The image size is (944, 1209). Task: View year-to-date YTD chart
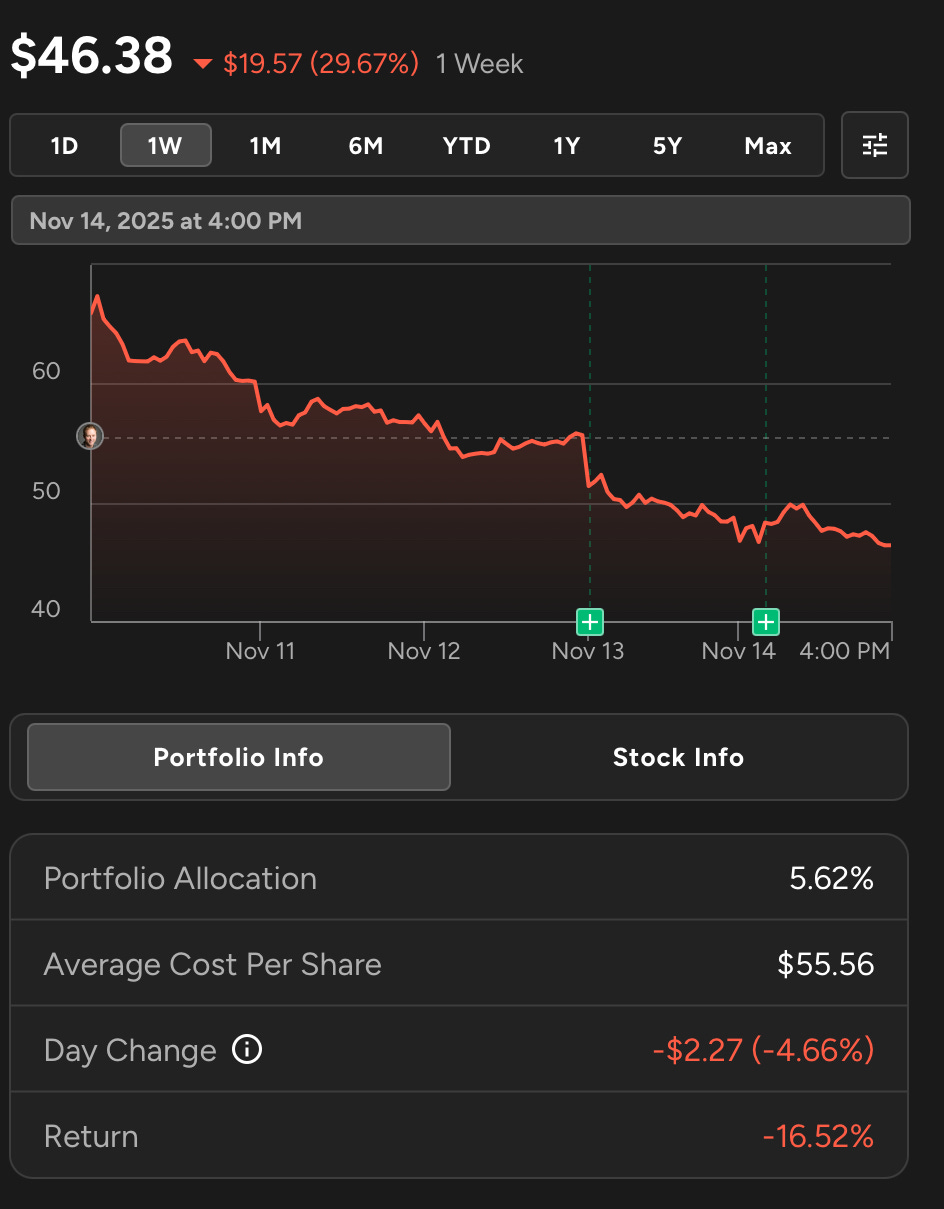pos(466,146)
